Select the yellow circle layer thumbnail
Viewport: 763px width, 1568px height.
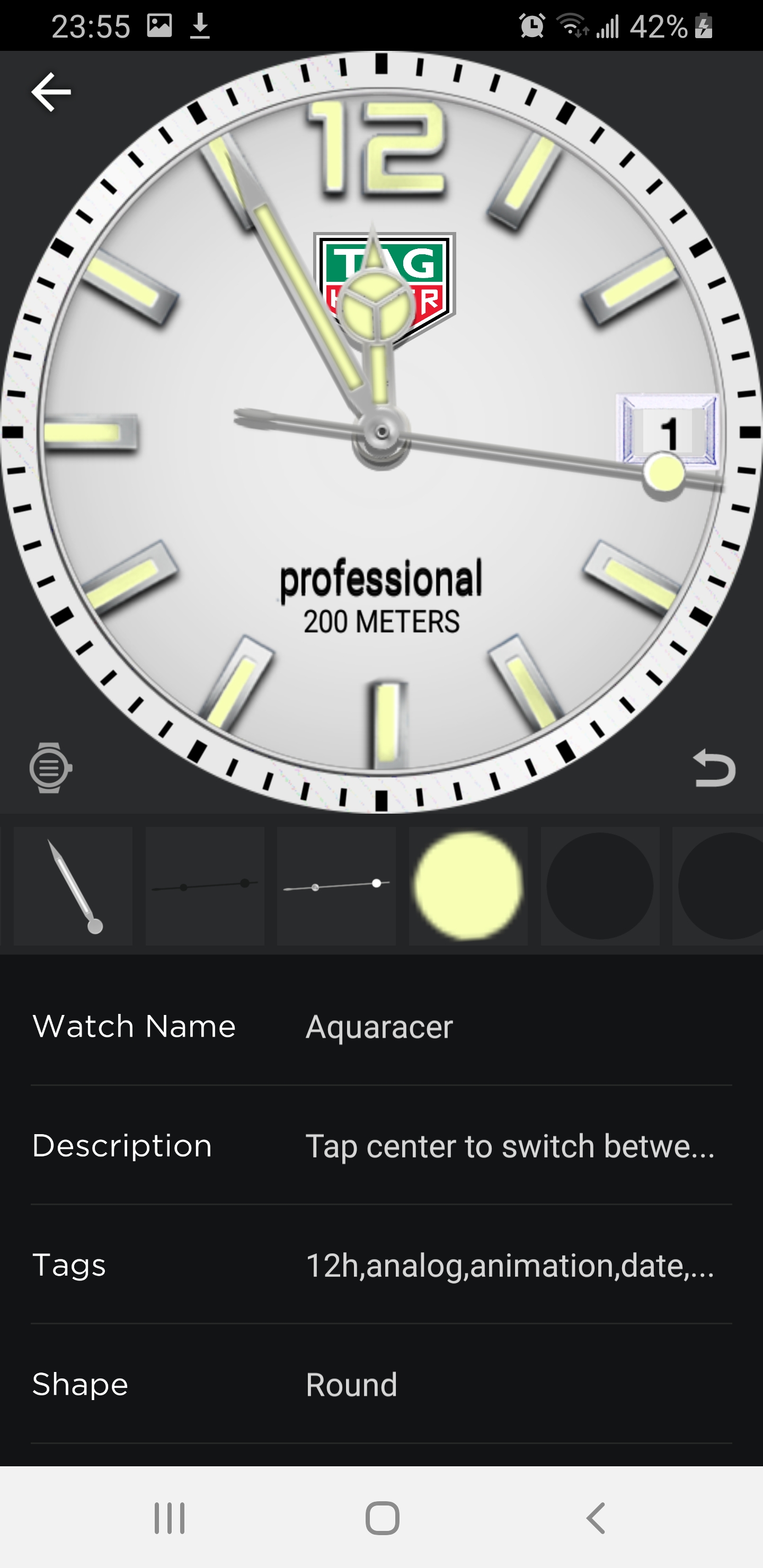[x=468, y=886]
